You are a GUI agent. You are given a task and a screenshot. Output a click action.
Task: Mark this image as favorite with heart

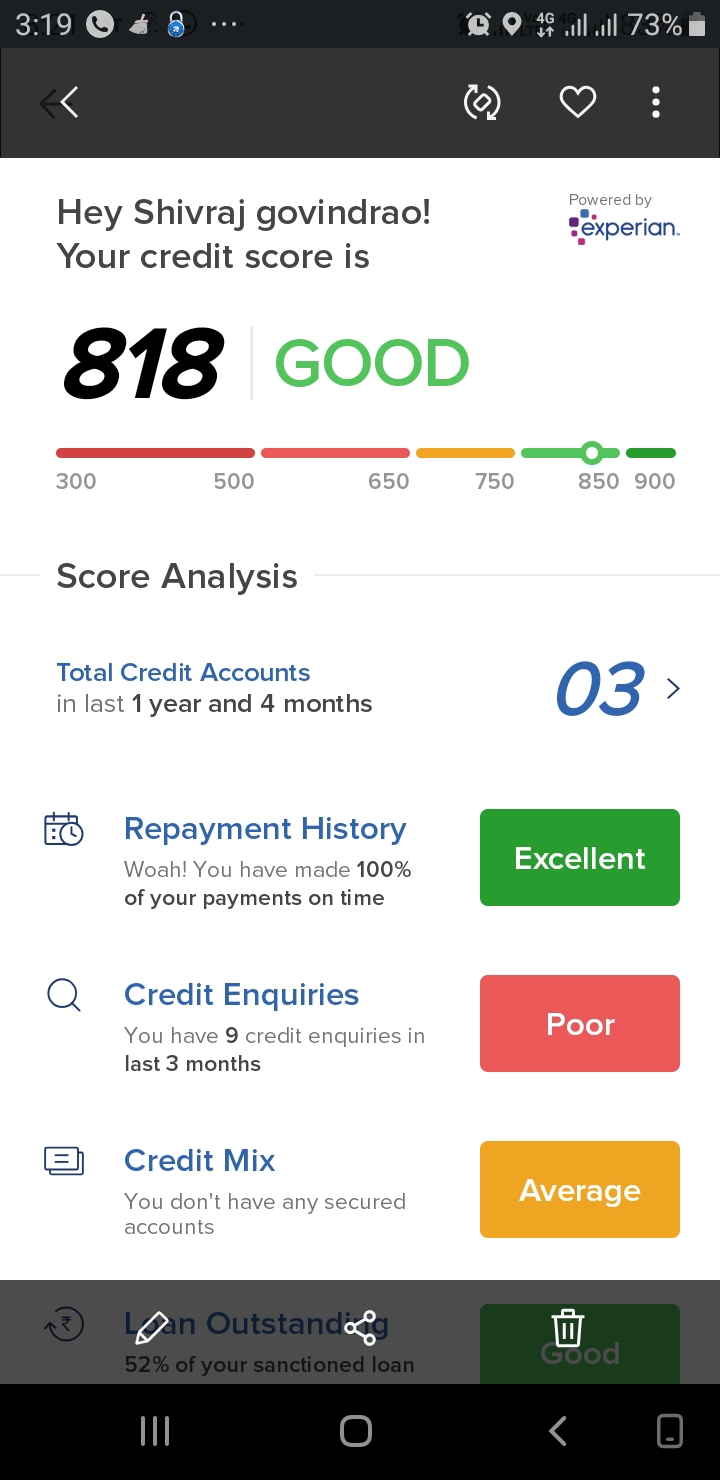click(x=577, y=102)
